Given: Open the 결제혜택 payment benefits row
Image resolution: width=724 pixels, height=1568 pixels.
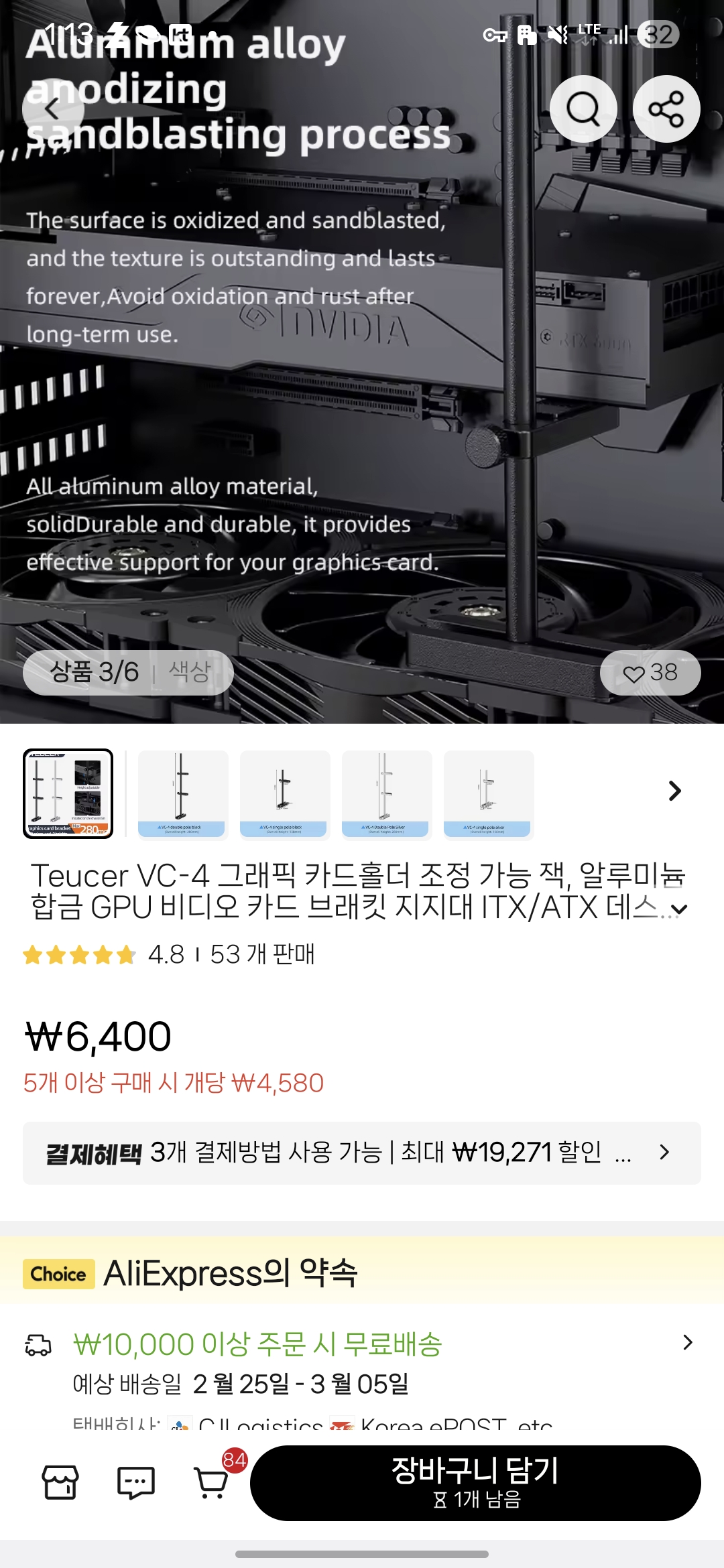Looking at the screenshot, I should click(x=362, y=1153).
